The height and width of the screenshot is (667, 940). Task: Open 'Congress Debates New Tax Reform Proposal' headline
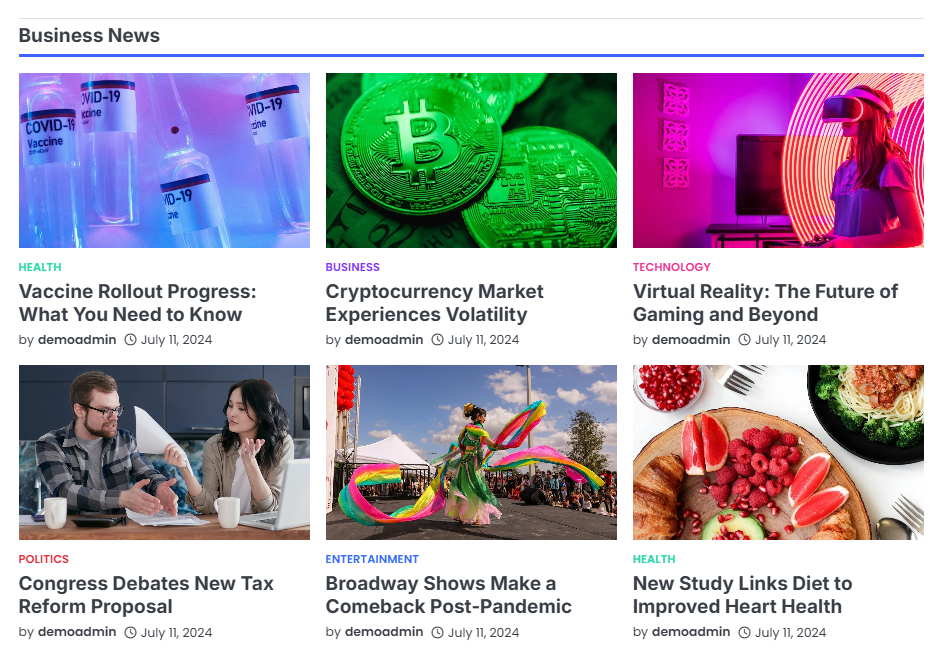pyautogui.click(x=146, y=595)
